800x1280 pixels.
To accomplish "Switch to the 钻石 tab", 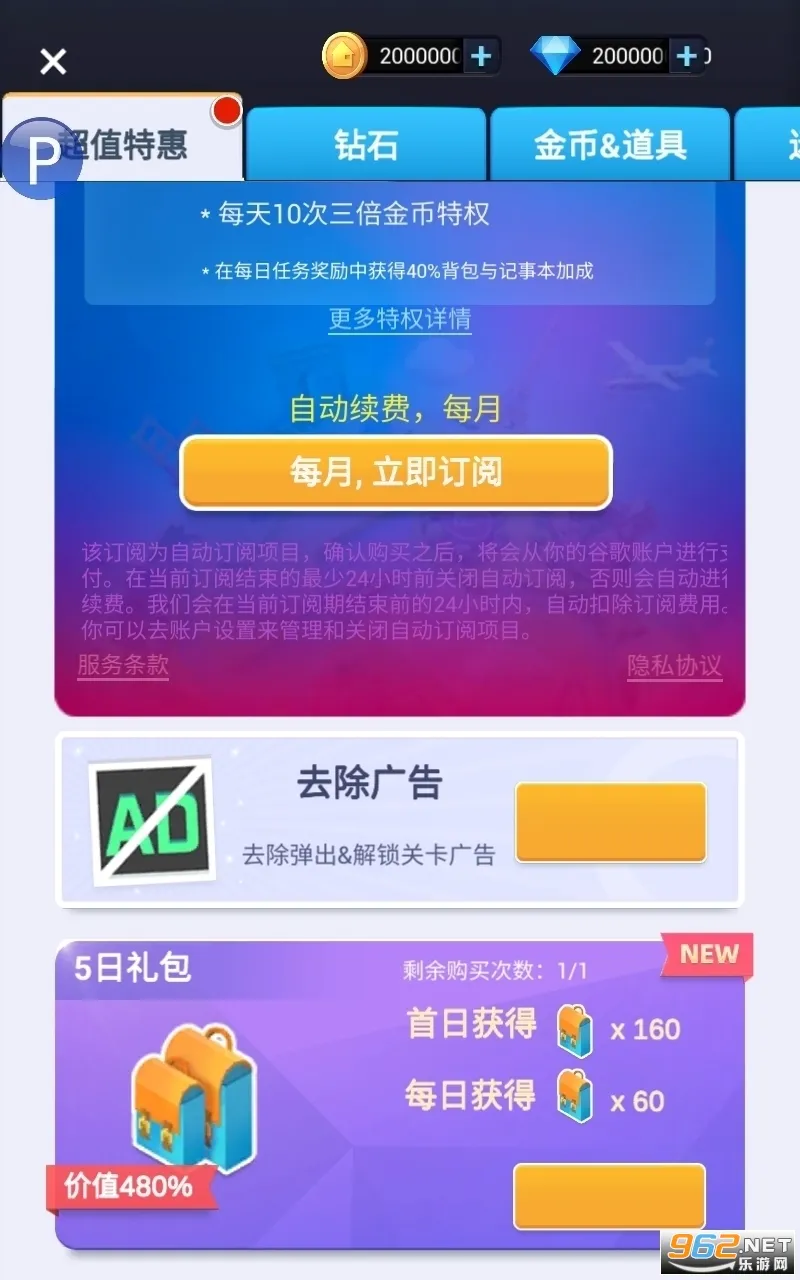I will pos(366,145).
